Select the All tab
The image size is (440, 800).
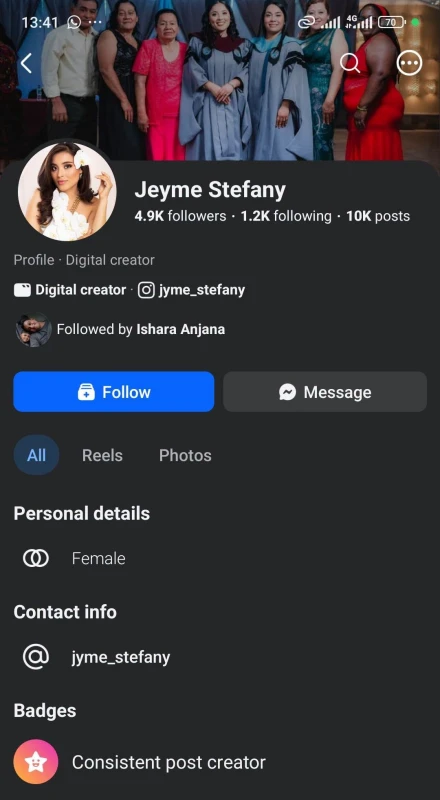click(x=36, y=455)
